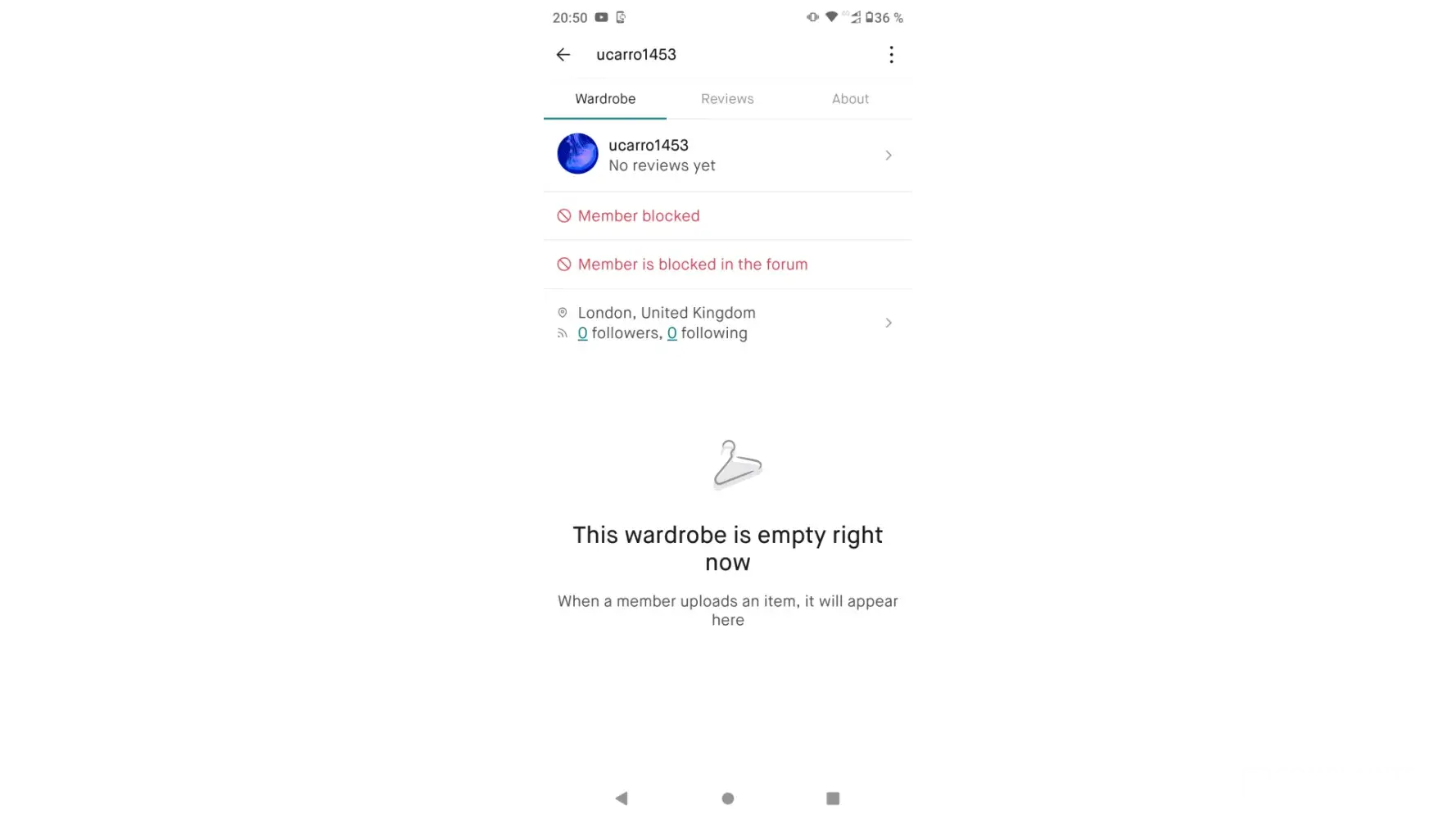
Task: Switch to the Reviews tab
Action: 727,99
